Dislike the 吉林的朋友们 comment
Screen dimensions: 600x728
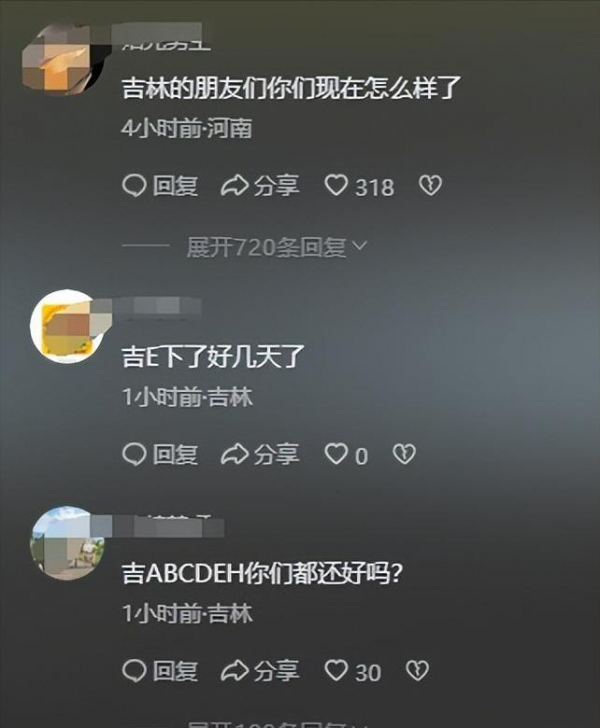click(x=430, y=186)
